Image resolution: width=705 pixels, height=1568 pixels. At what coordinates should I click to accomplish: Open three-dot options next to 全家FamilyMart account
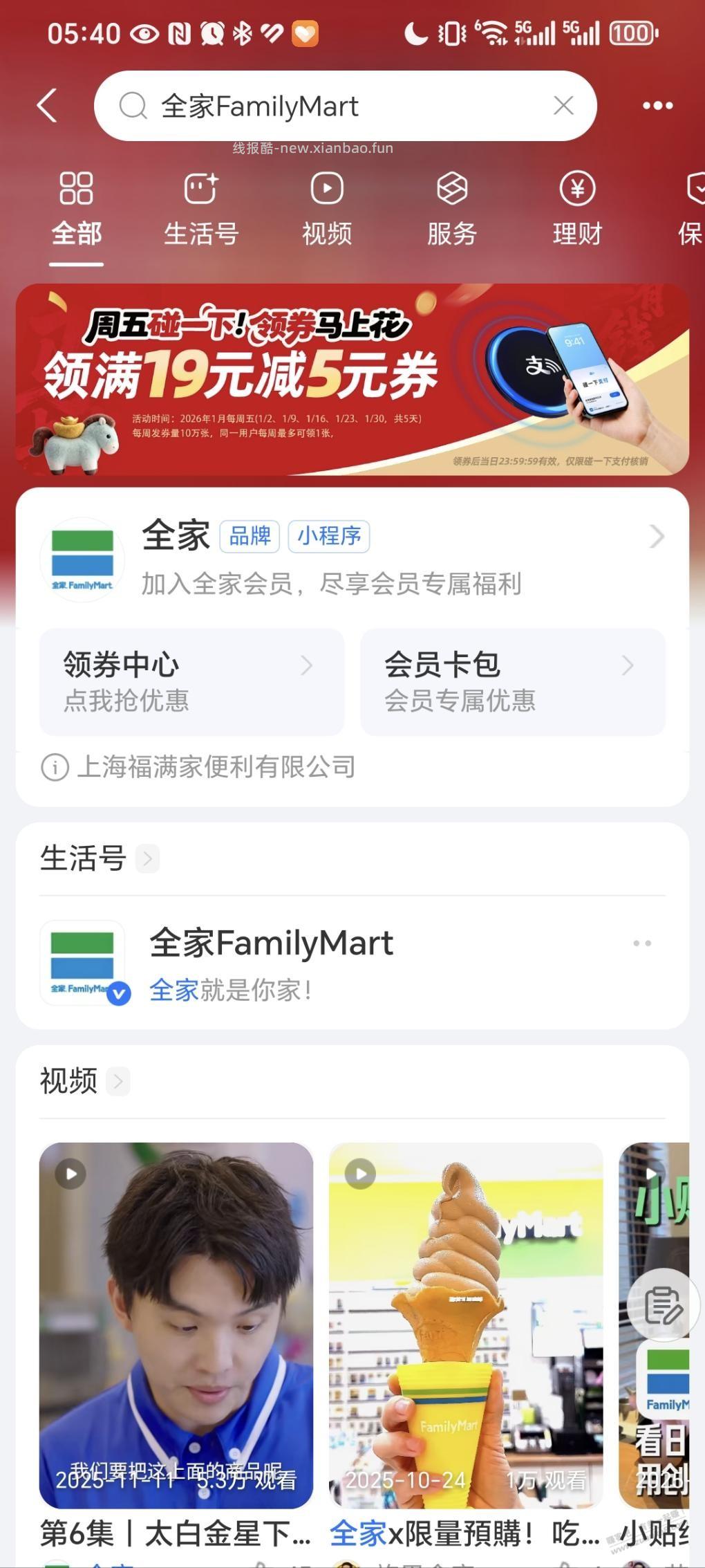click(641, 943)
